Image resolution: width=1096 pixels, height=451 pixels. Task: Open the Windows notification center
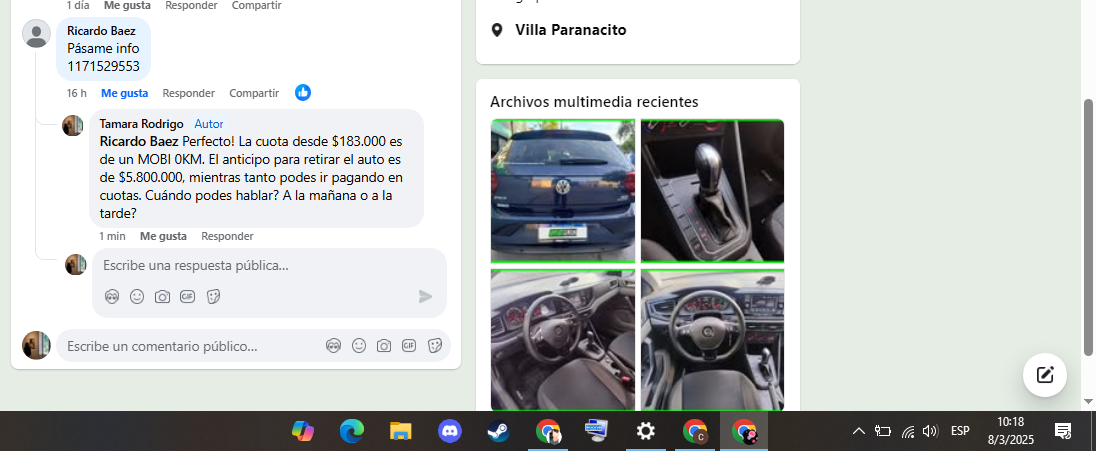(1063, 431)
